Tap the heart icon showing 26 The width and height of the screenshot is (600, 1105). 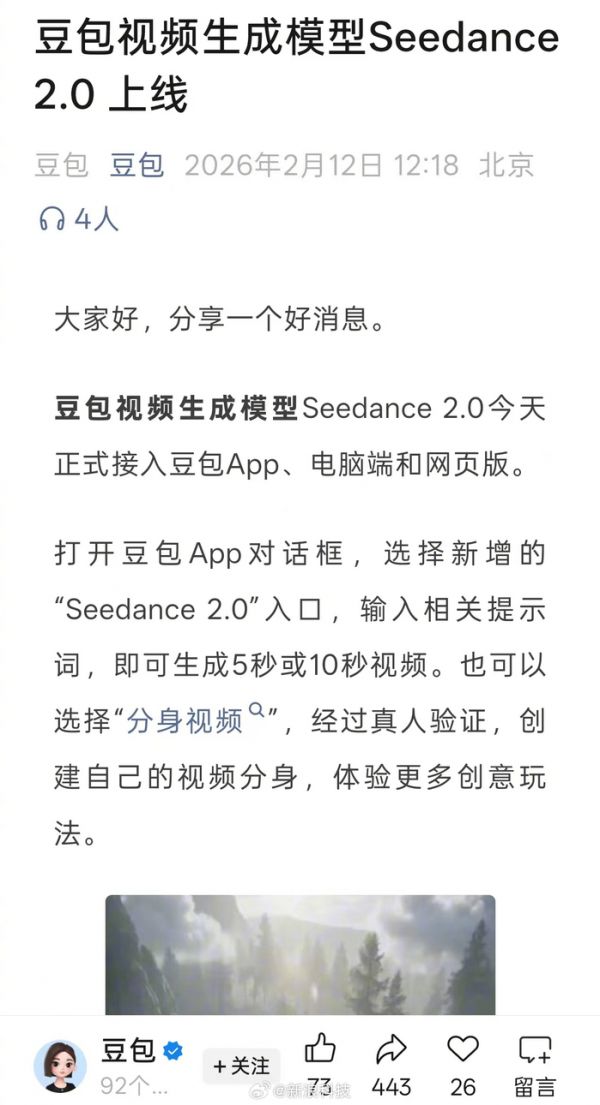click(462, 1048)
